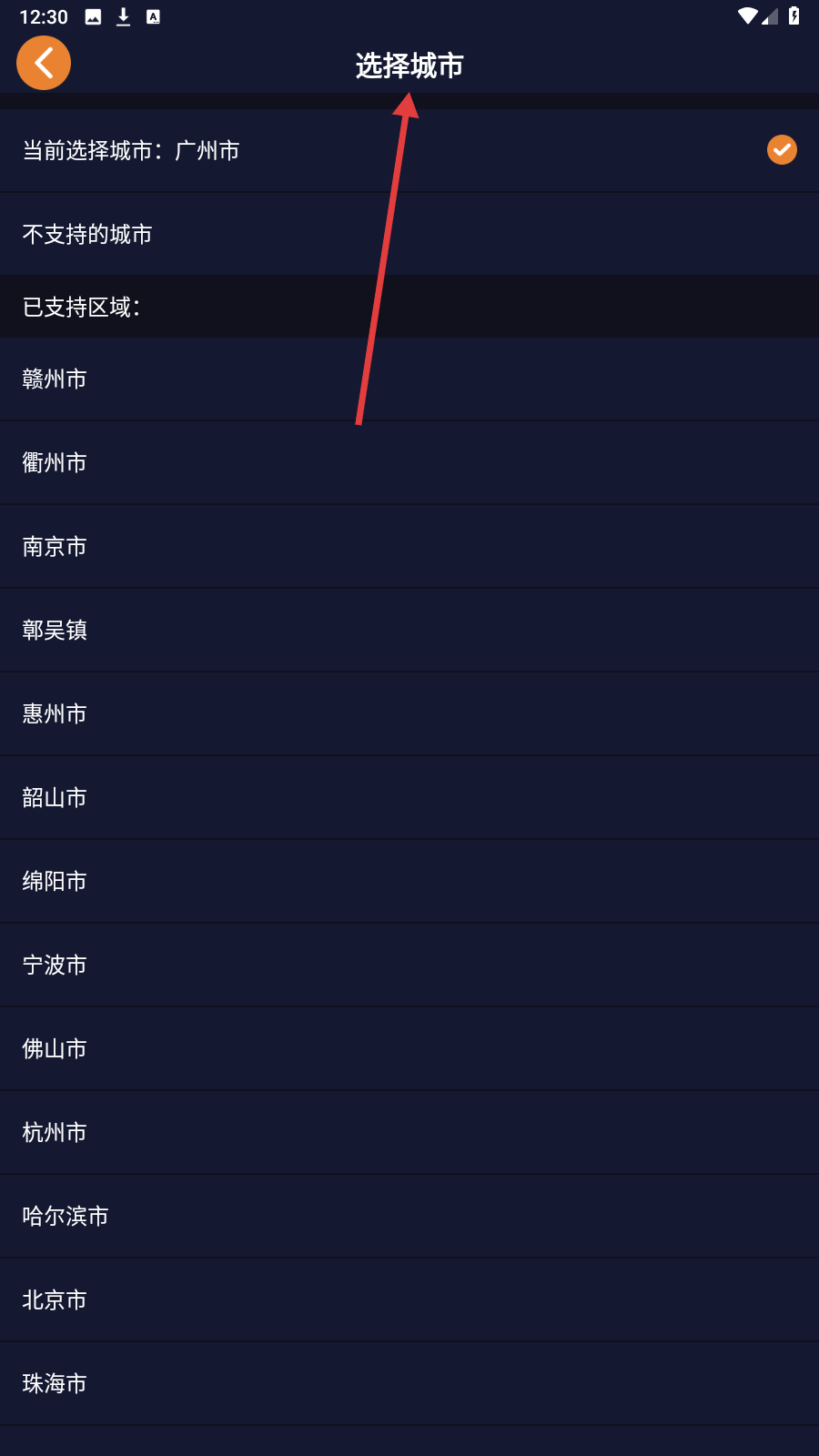The height and width of the screenshot is (1456, 819).
Task: Select 佛山市
Action: [x=409, y=1048]
